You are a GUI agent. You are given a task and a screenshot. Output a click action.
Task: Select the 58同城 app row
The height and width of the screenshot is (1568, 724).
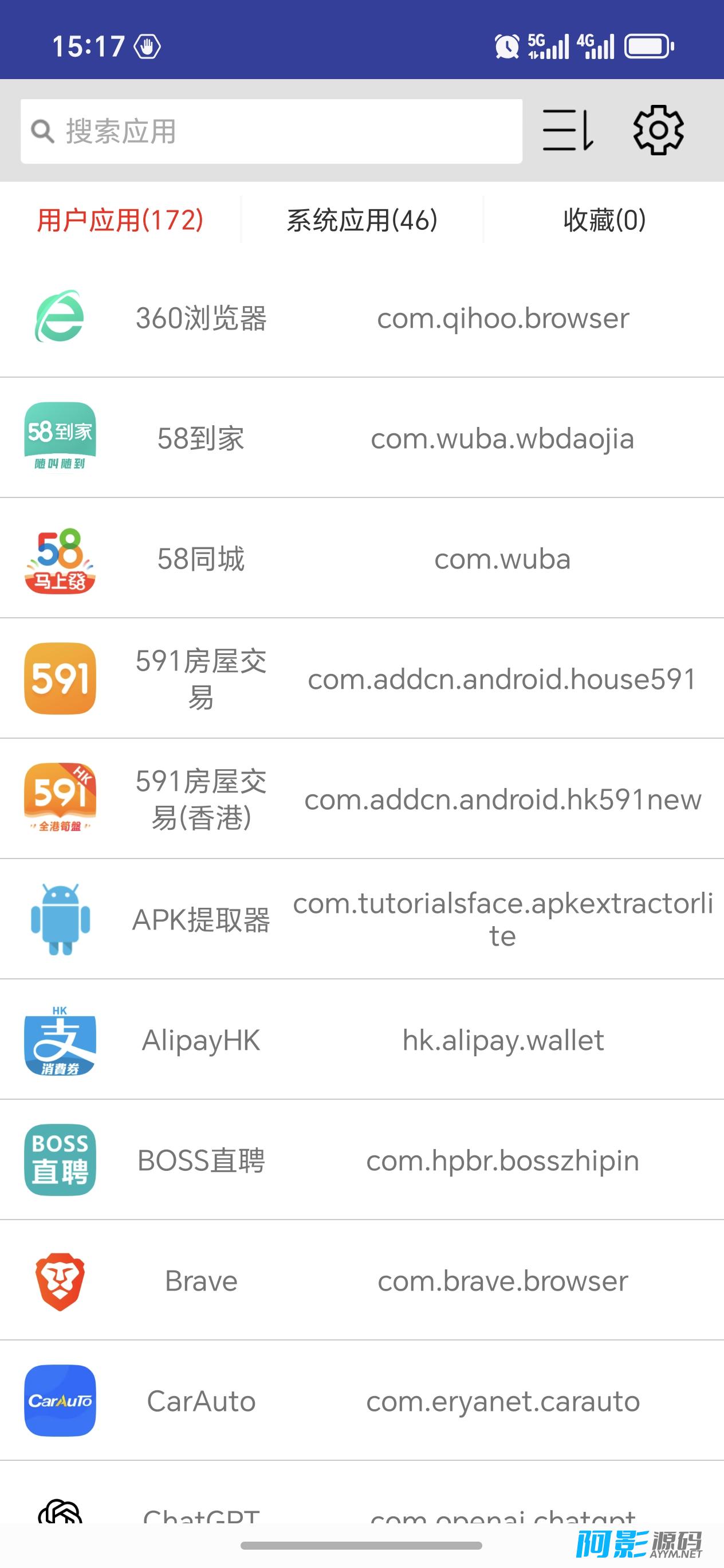coord(362,559)
